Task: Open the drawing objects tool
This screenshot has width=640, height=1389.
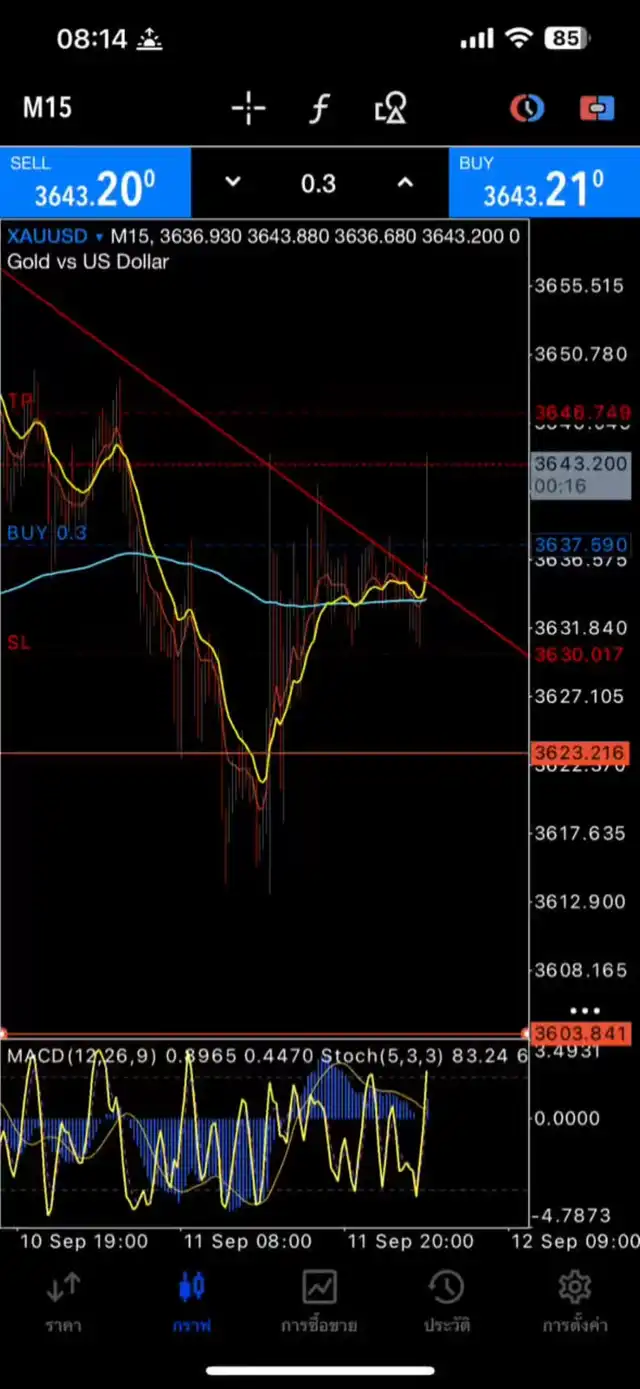Action: click(390, 108)
